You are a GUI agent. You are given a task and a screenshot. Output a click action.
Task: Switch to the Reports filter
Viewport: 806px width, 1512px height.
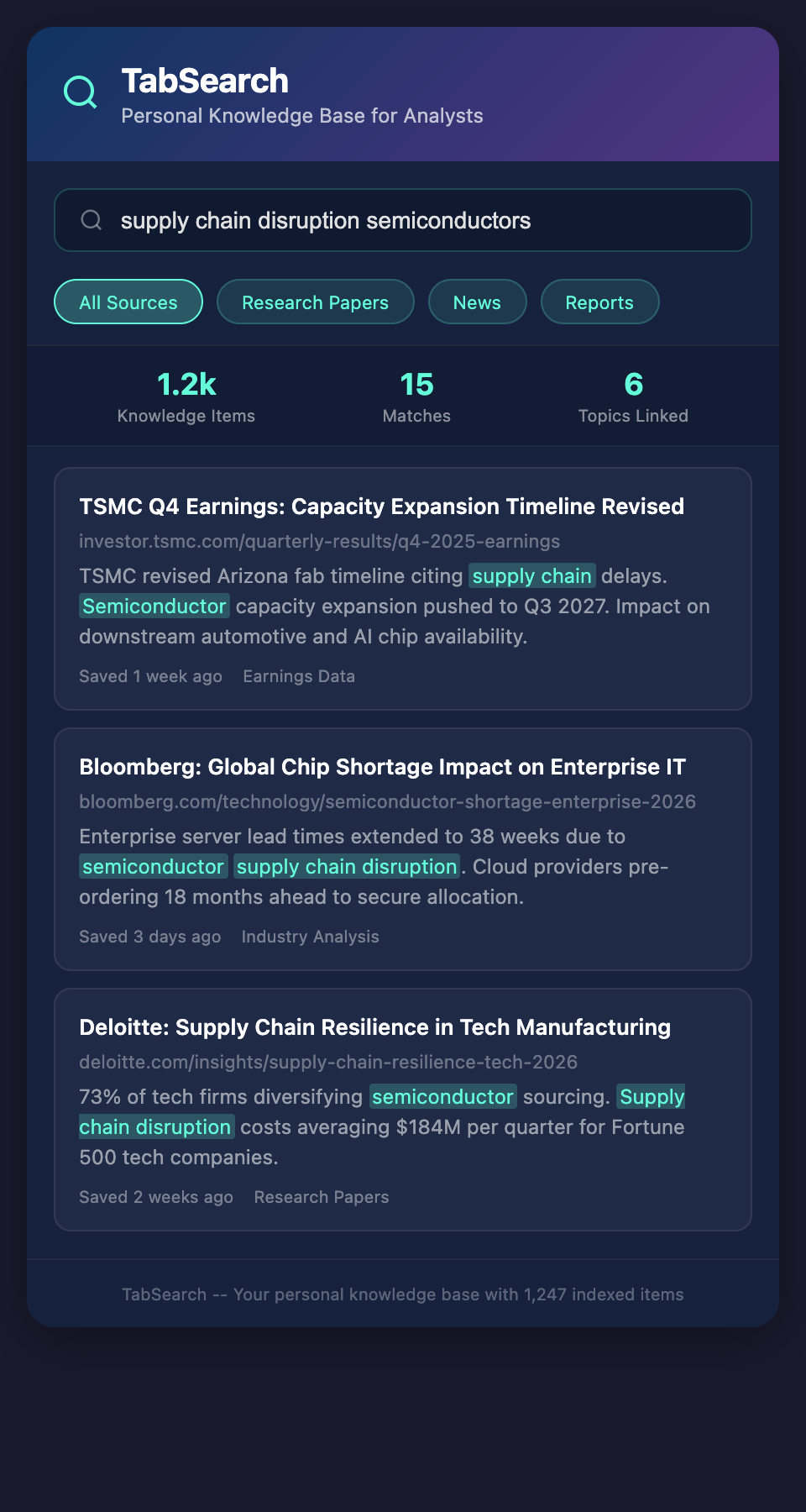[x=599, y=302]
